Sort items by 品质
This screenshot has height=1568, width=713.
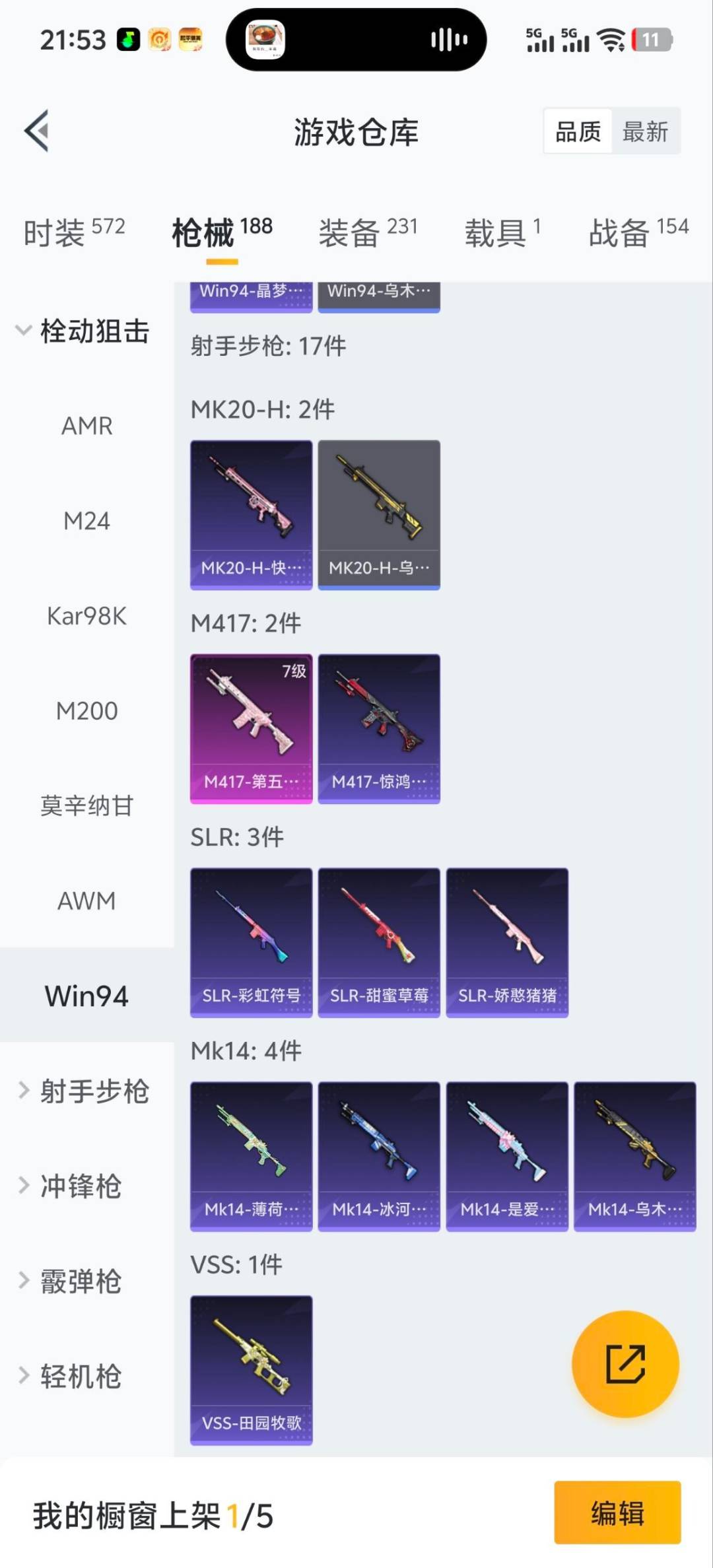click(x=578, y=131)
